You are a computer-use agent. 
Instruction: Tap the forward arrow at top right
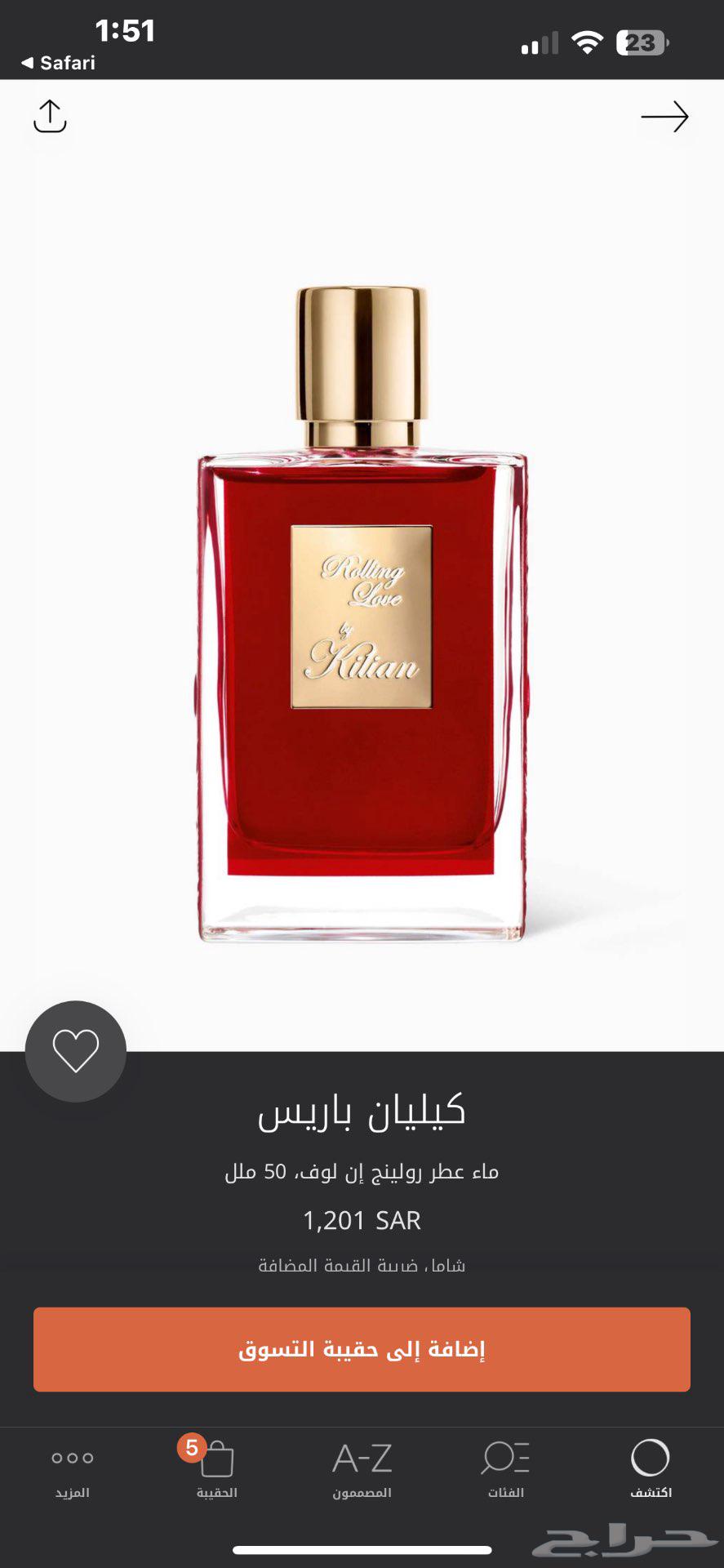pos(665,118)
